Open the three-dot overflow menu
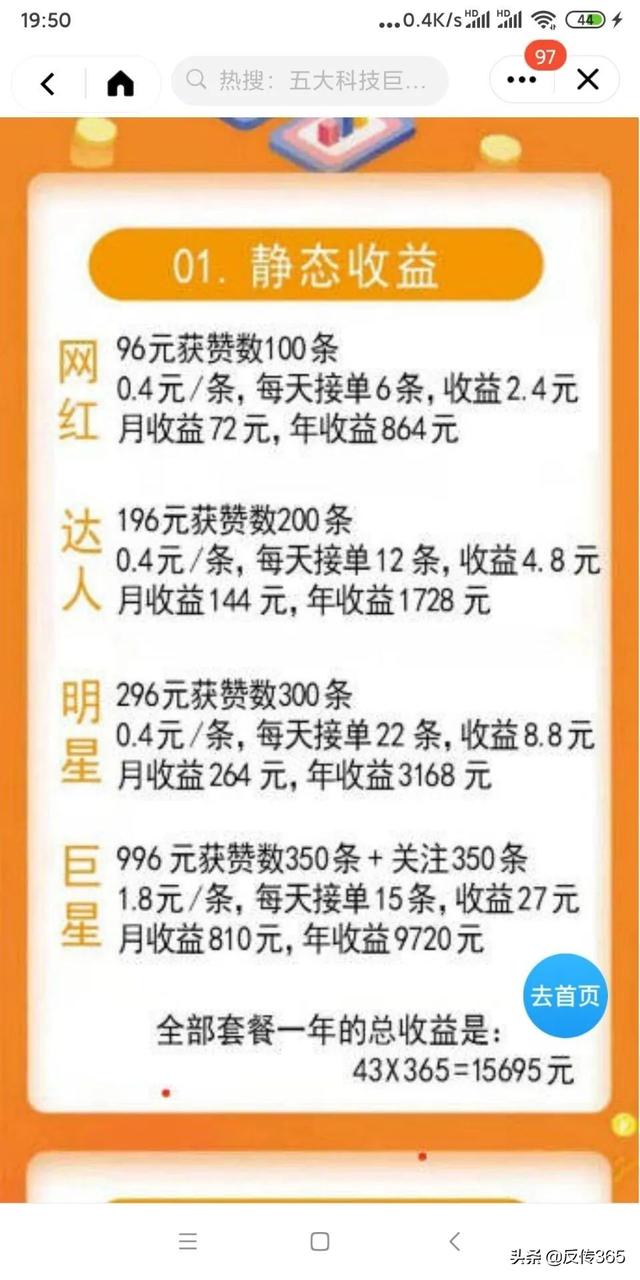640x1280 pixels. click(x=522, y=81)
